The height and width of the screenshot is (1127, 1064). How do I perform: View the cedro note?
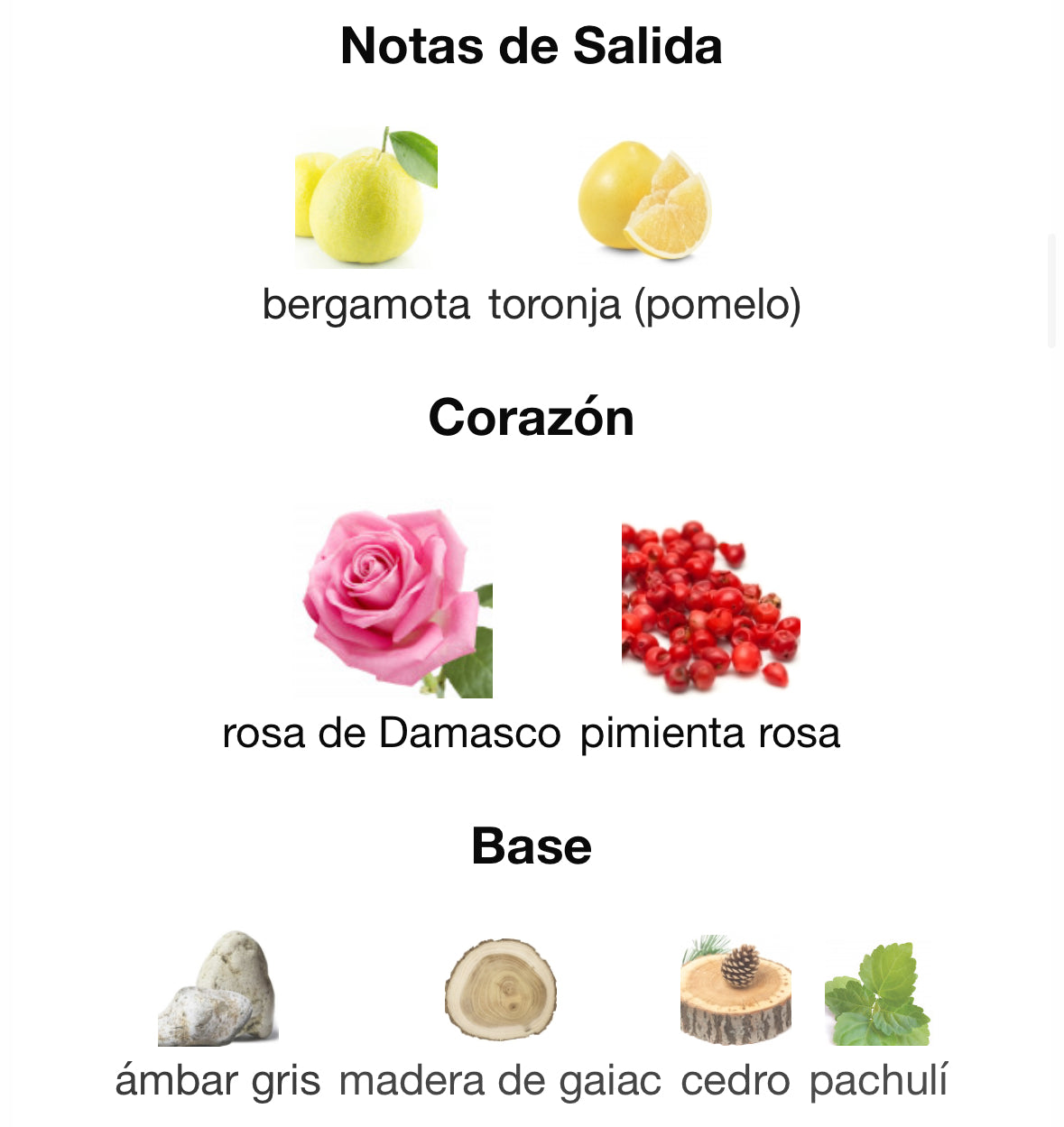(x=735, y=991)
